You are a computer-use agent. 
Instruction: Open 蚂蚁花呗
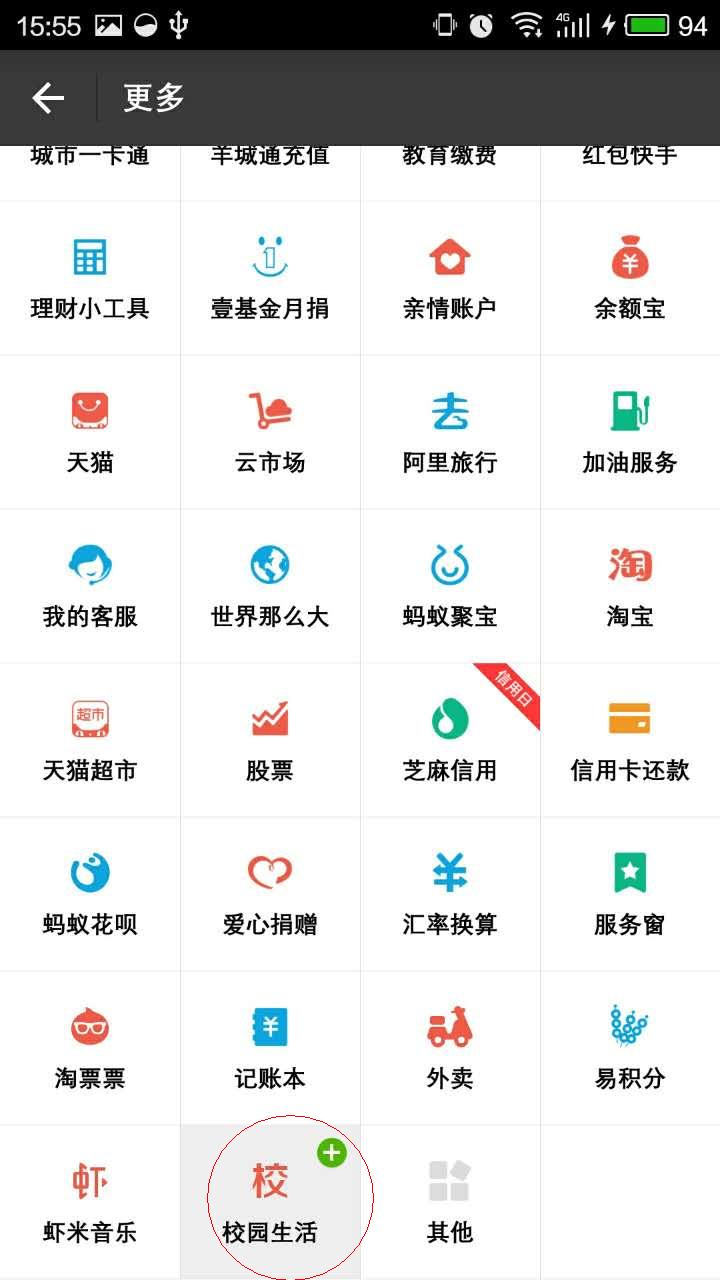[90, 894]
